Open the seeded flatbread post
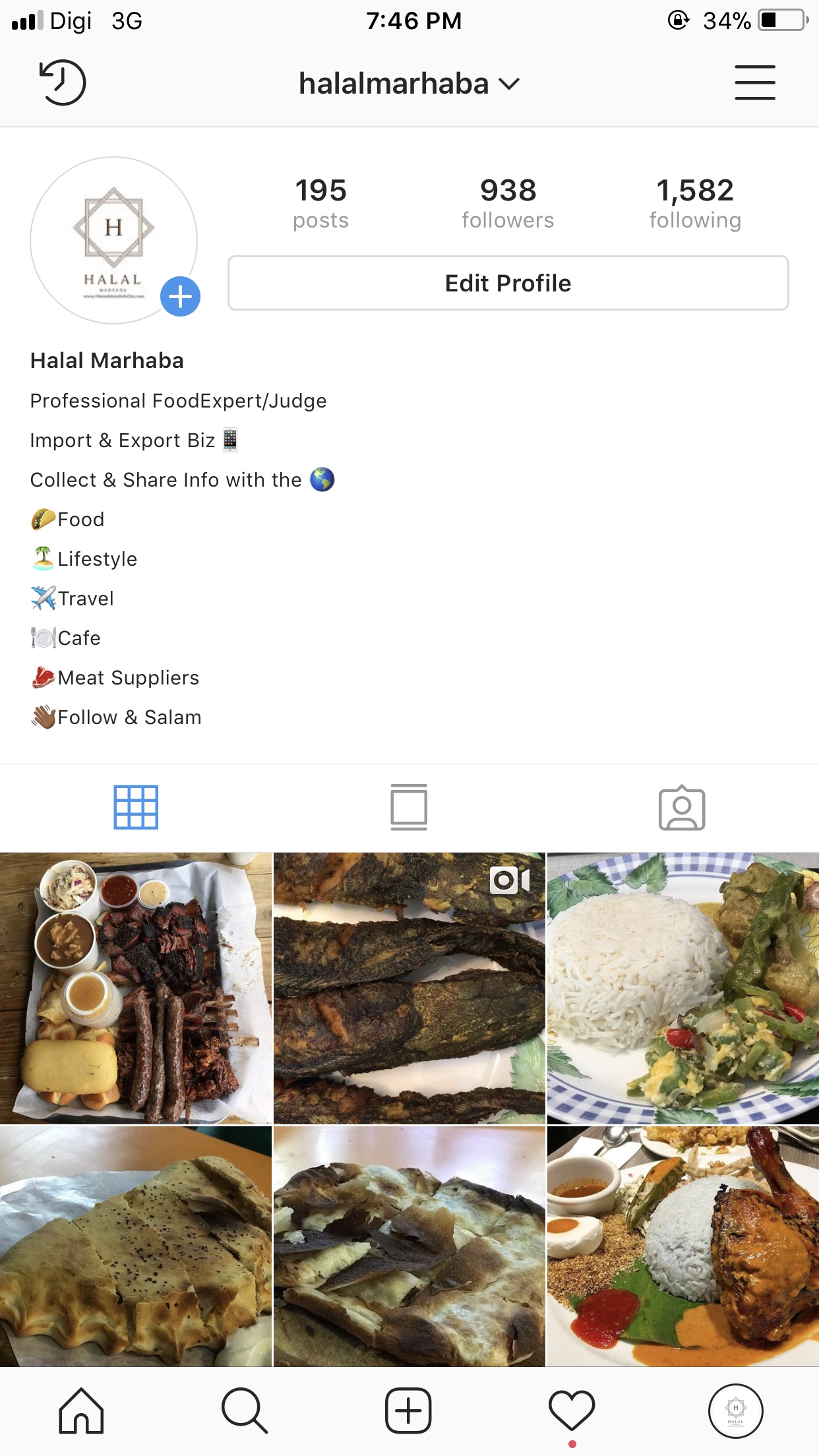 [x=136, y=1245]
